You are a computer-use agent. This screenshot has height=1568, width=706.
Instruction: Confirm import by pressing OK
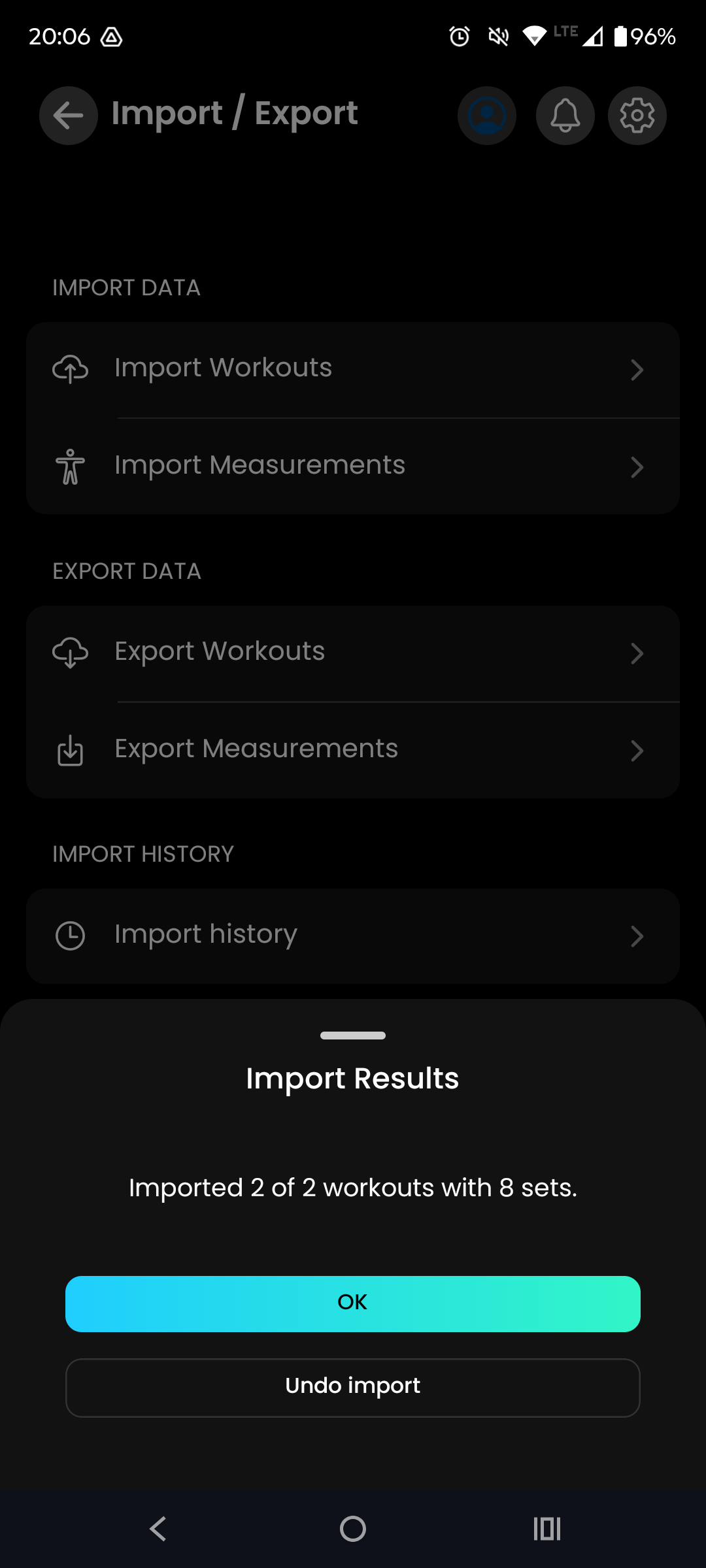tap(352, 1301)
